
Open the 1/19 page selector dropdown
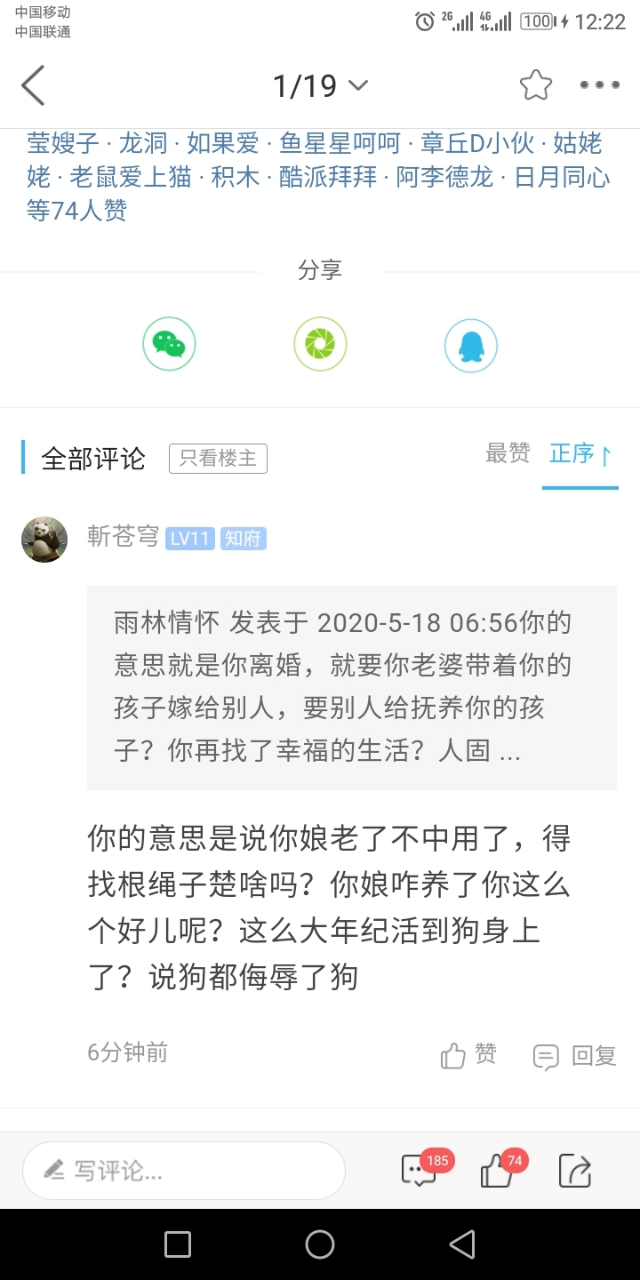tap(320, 86)
